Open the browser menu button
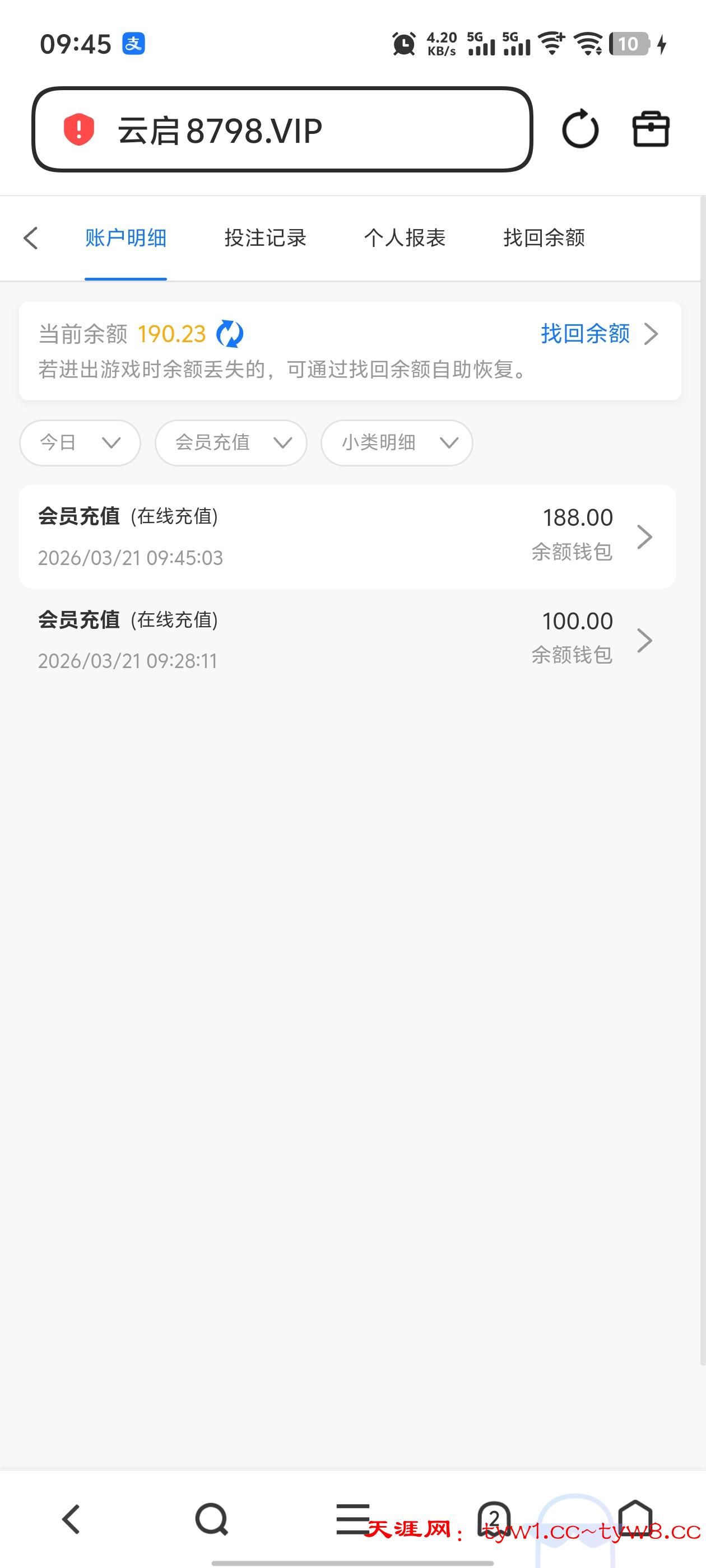The height and width of the screenshot is (1568, 706). [352, 1519]
